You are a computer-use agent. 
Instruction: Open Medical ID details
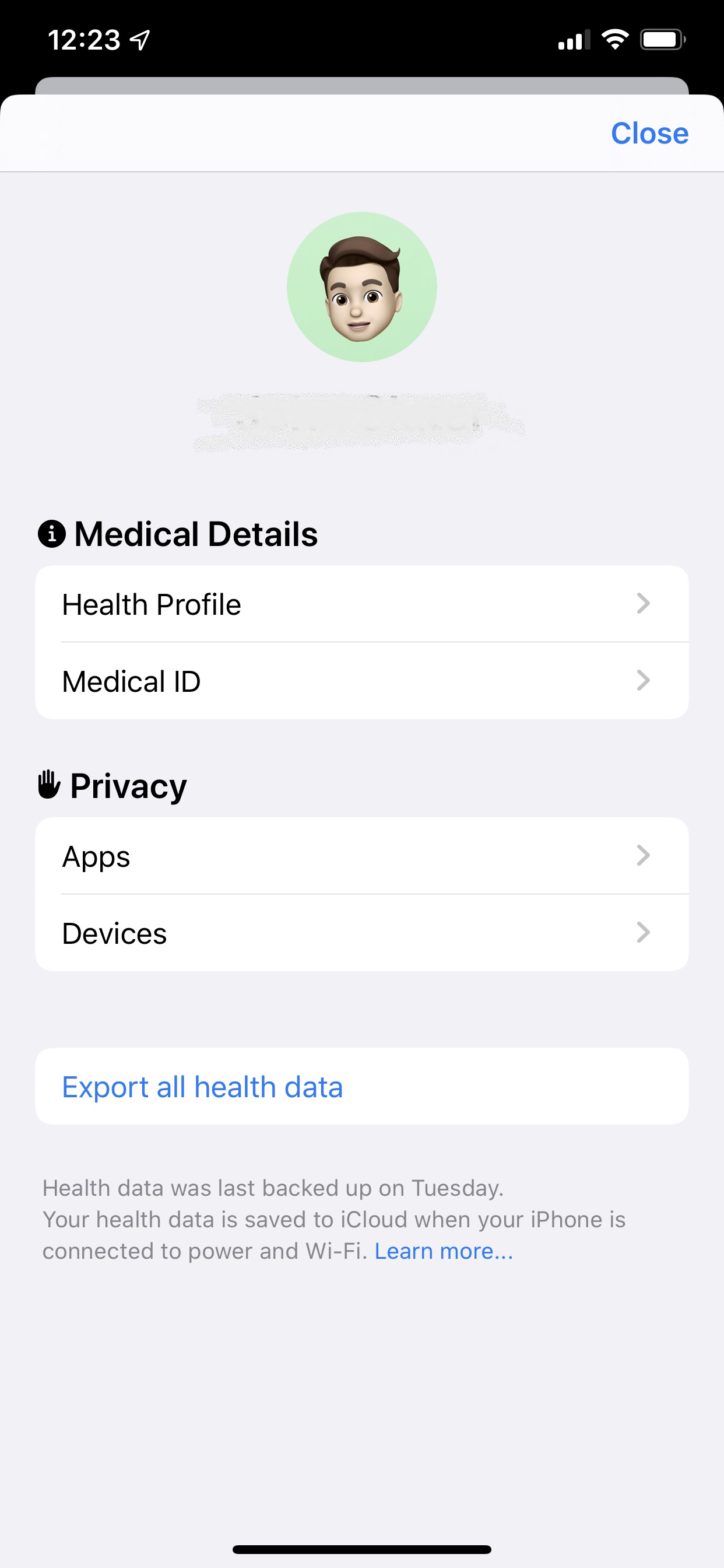[361, 681]
